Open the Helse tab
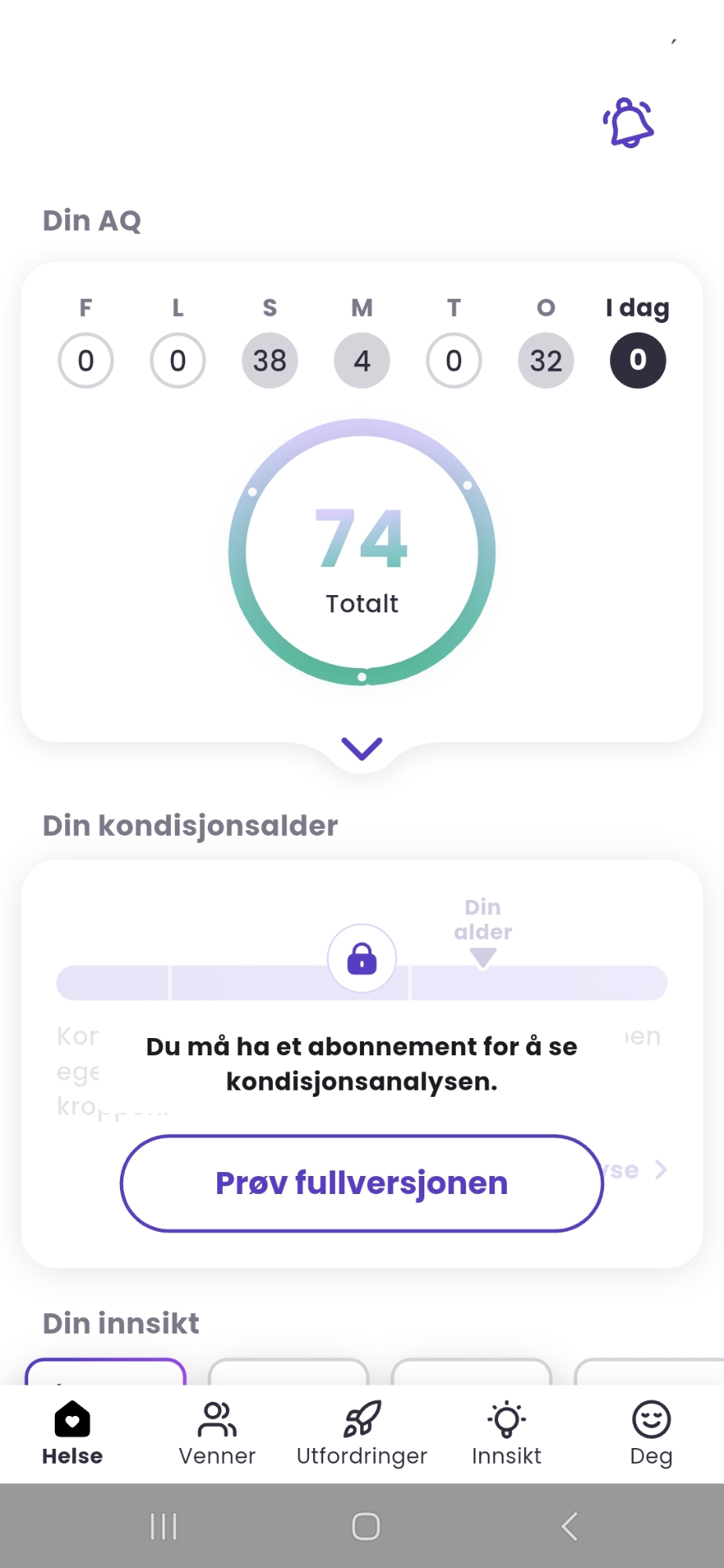724x1568 pixels. [x=72, y=1434]
